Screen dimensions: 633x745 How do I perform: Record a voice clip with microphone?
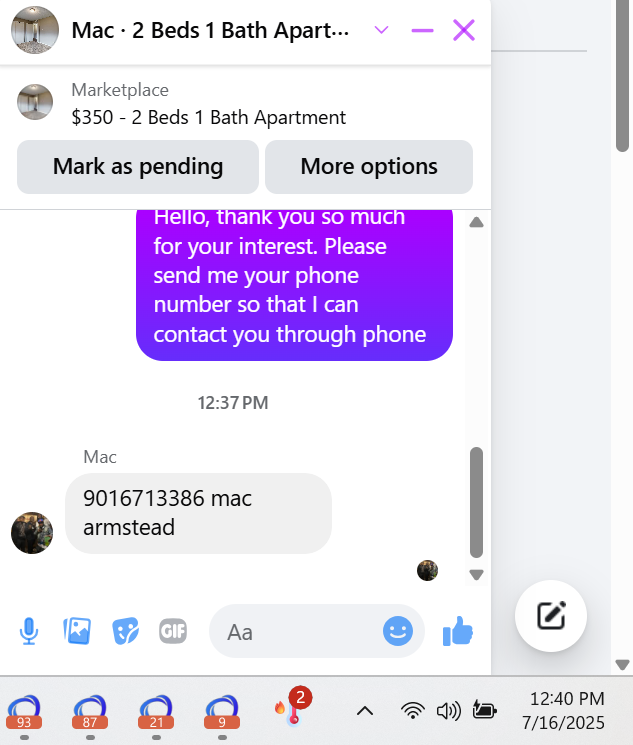pos(29,631)
